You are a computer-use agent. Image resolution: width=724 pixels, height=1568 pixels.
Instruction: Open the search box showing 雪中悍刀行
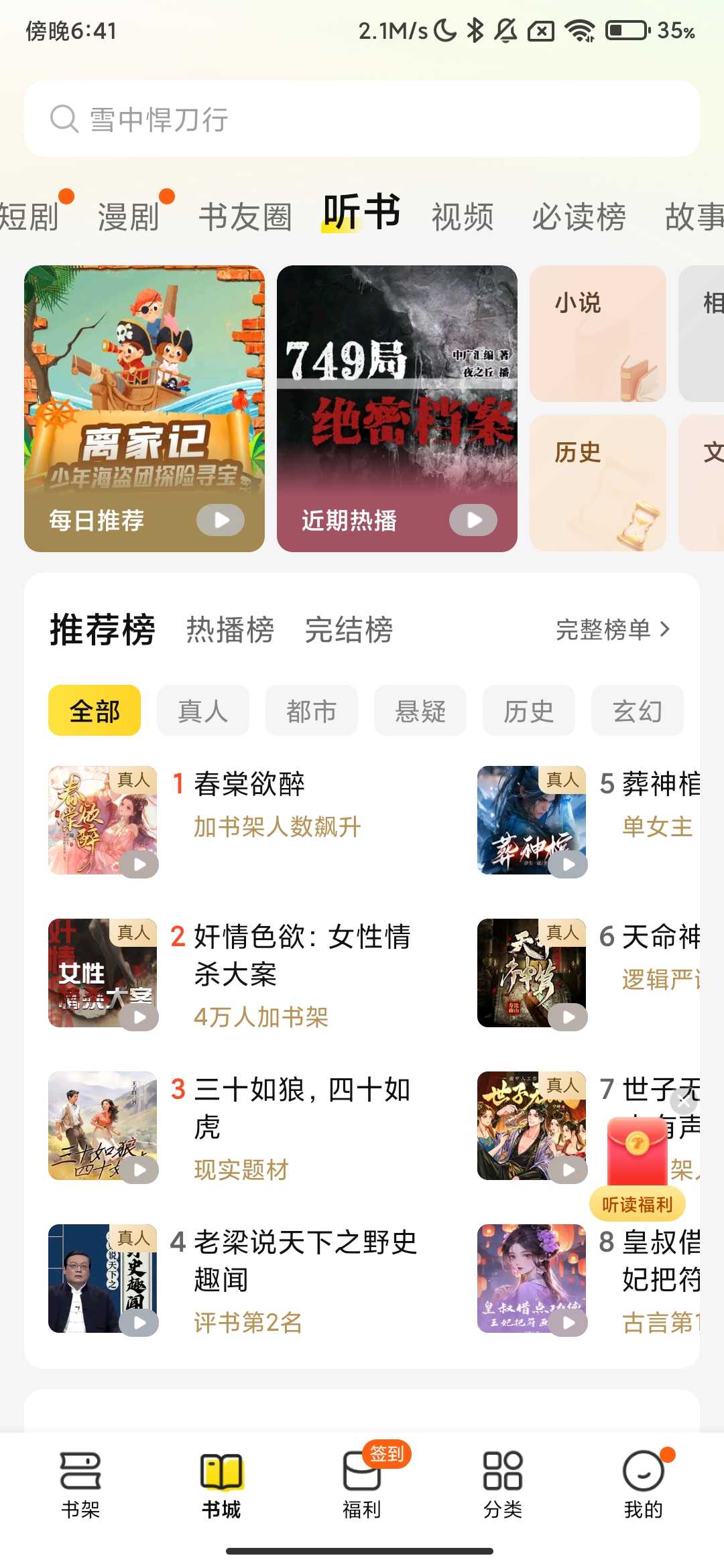pos(362,119)
